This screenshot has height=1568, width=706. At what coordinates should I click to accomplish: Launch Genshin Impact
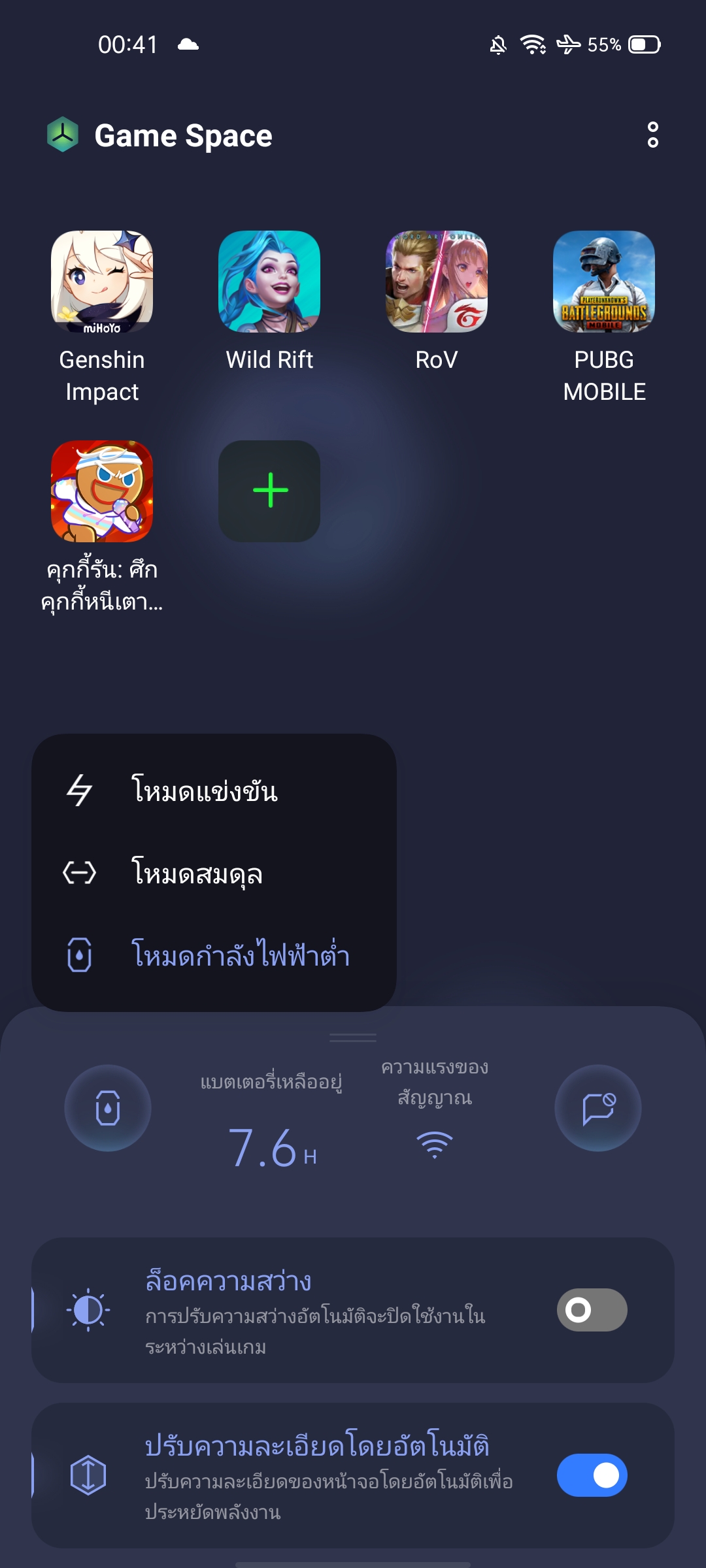102,282
